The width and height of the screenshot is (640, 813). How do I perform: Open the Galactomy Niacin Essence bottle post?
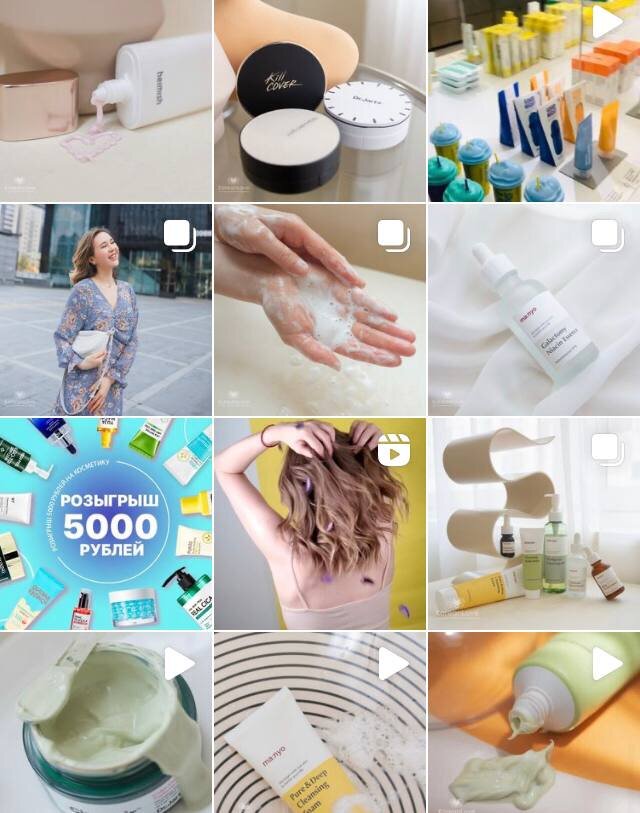pos(534,310)
